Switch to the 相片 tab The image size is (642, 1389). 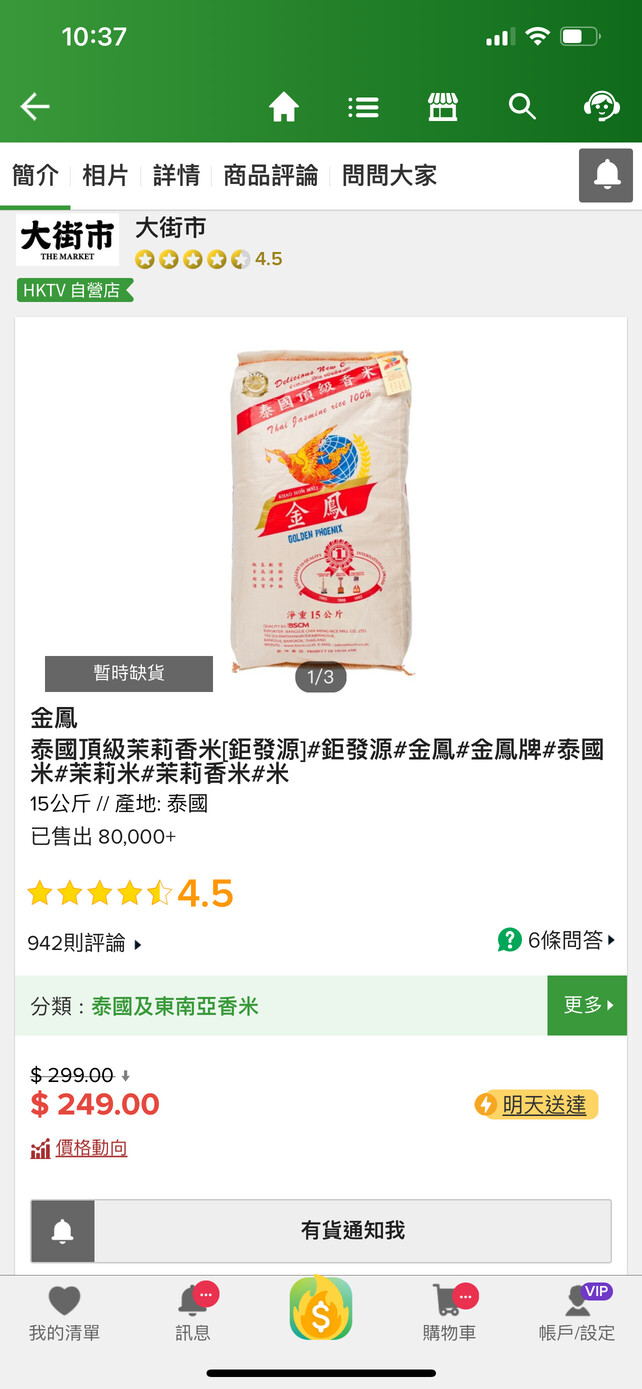(105, 176)
